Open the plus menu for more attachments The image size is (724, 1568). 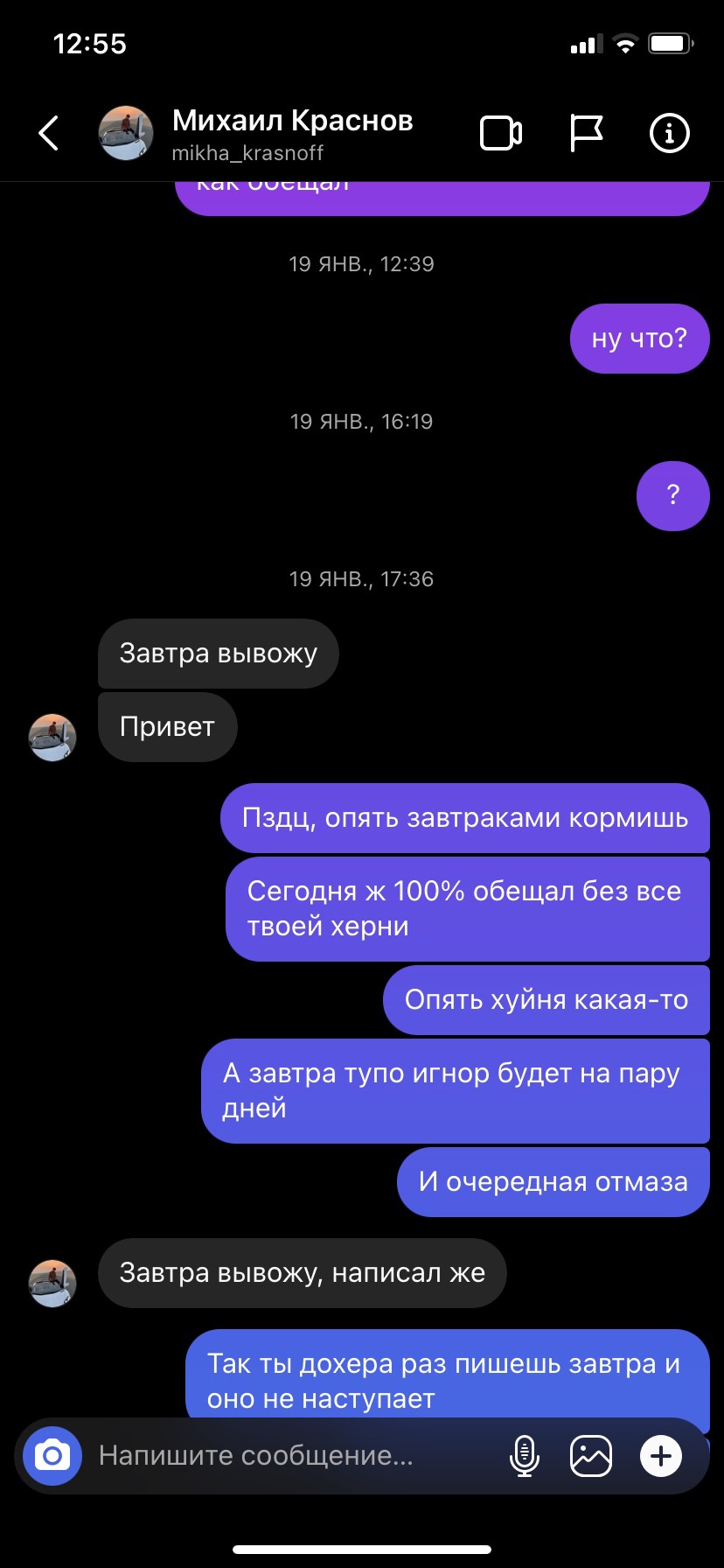pos(661,1456)
